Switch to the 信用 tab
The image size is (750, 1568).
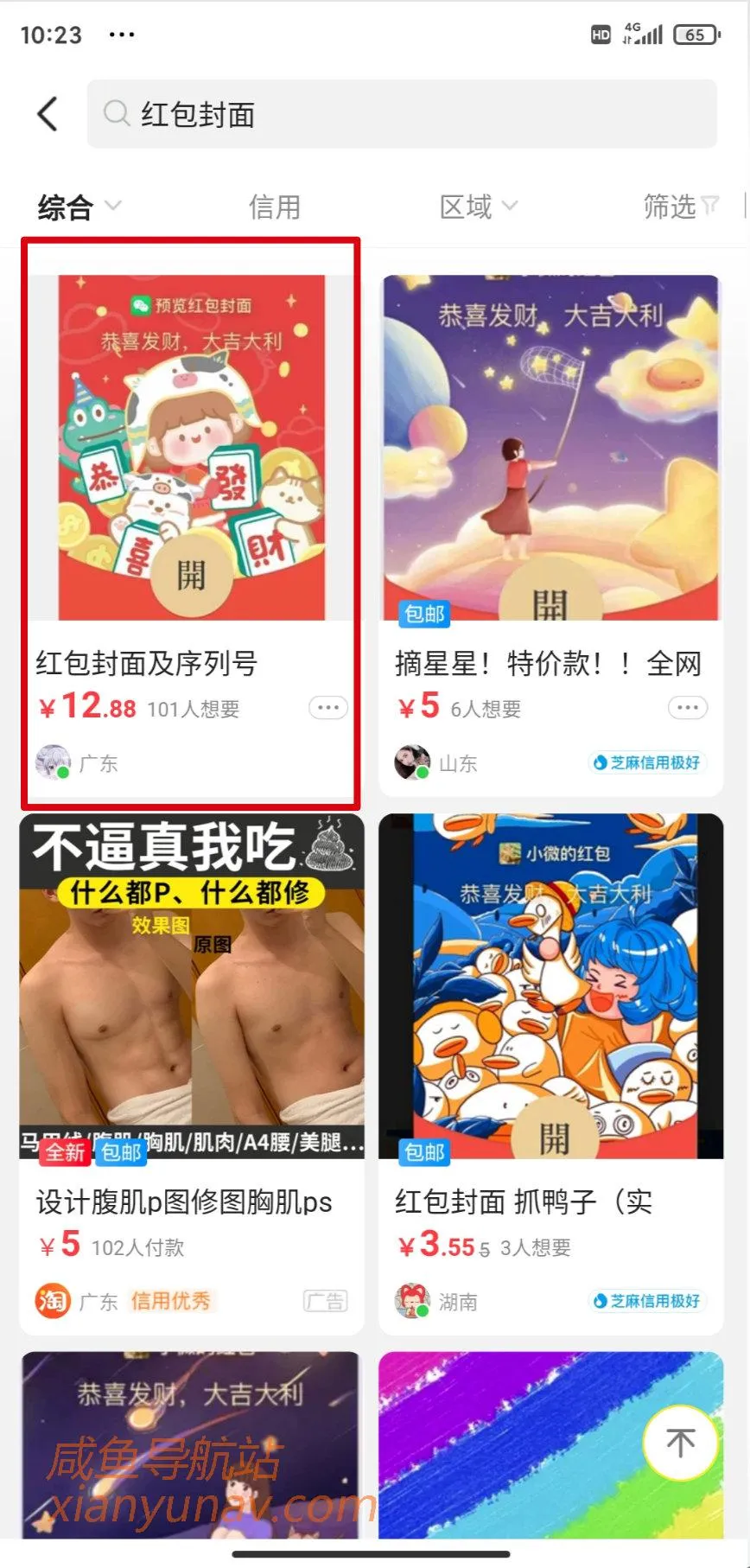(x=273, y=207)
